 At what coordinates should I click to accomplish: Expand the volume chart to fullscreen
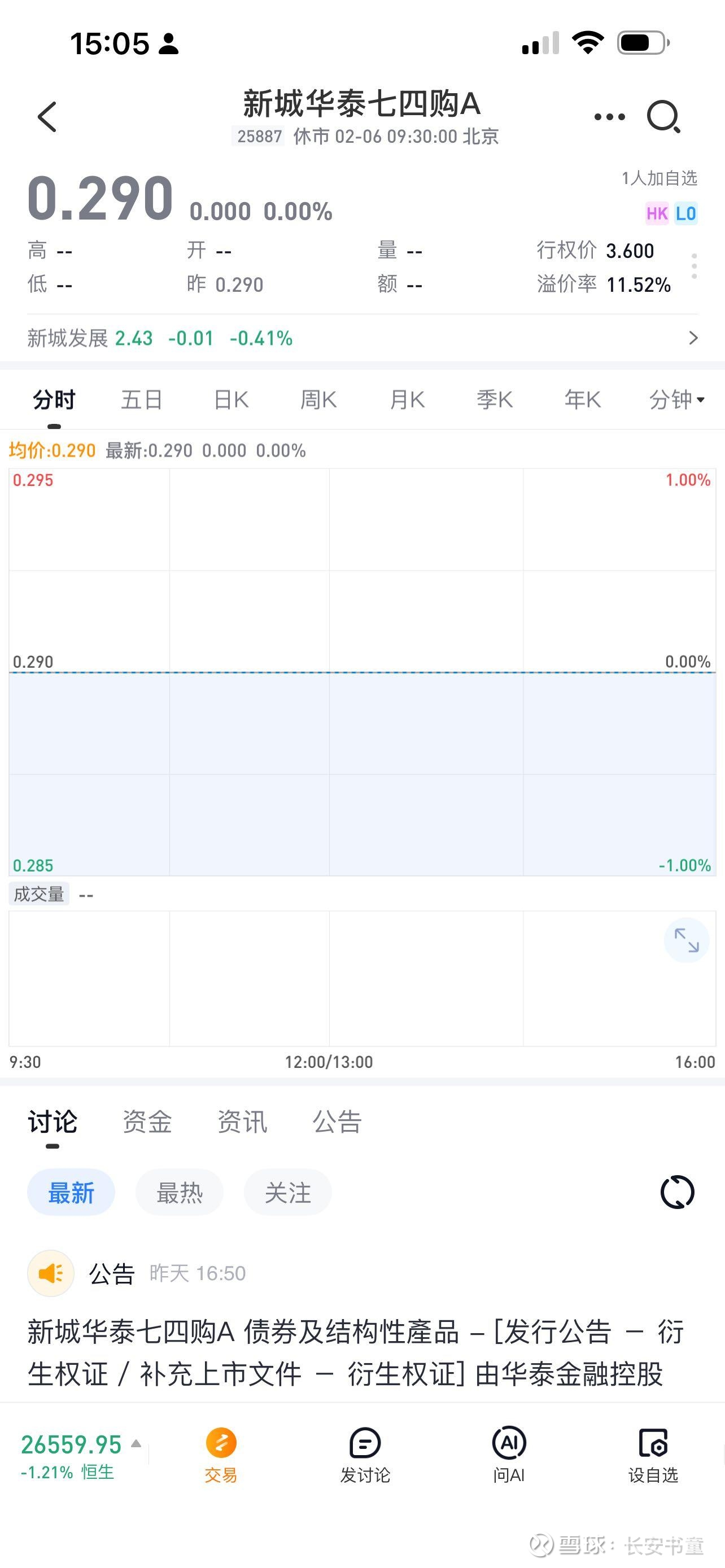coord(687,940)
